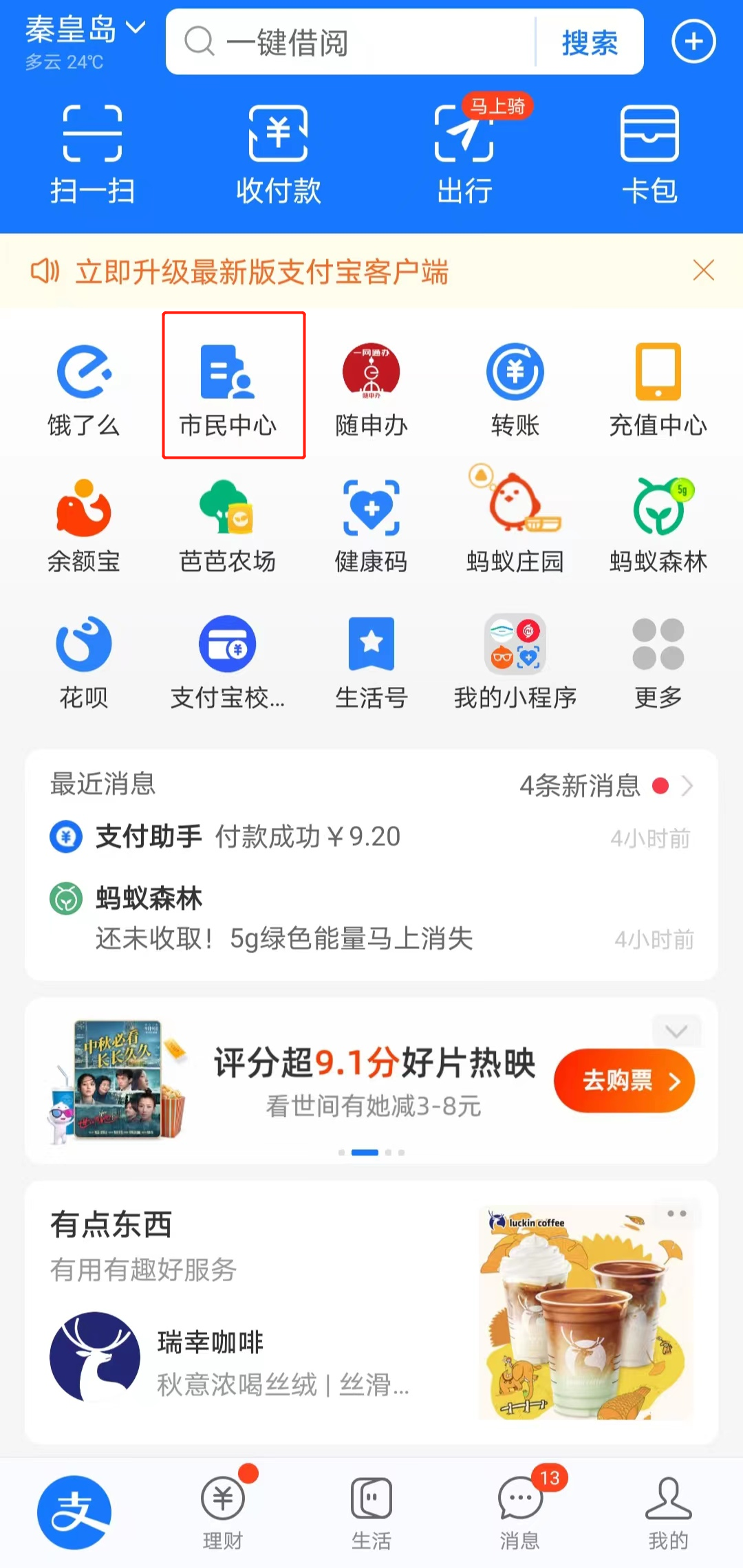Tap 去购票 to buy movie tickets
The image size is (743, 1568).
click(x=623, y=1080)
